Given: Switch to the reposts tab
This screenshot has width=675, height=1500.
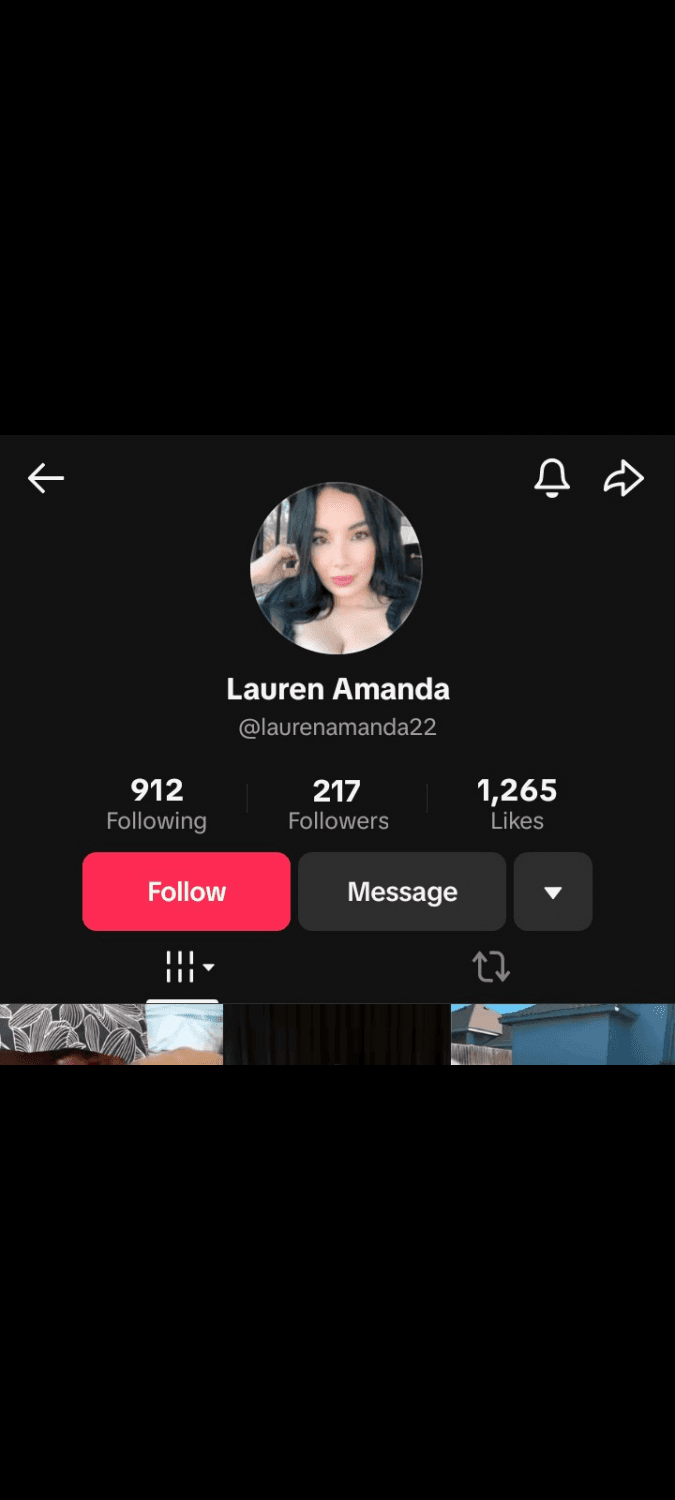Looking at the screenshot, I should pos(491,967).
